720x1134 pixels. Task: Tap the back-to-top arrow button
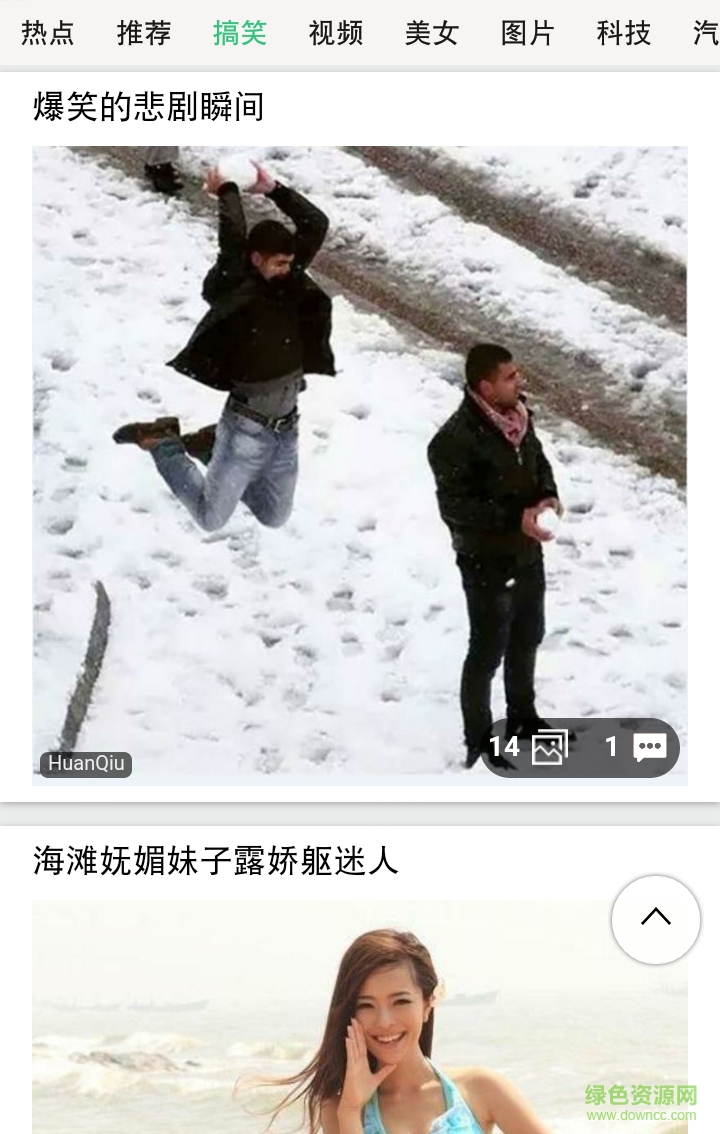click(656, 919)
